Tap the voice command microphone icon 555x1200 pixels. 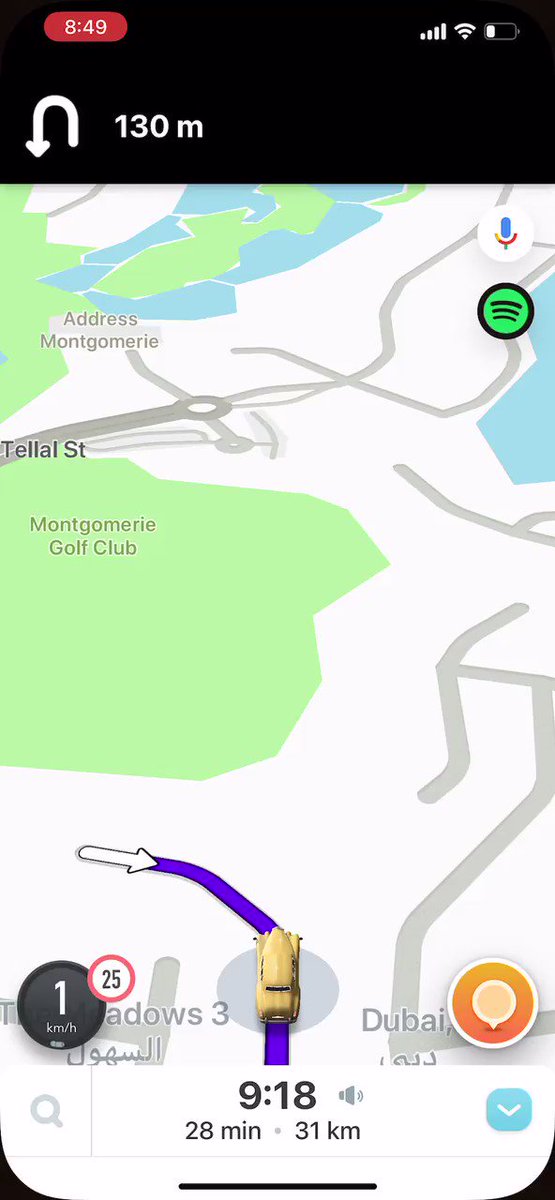[506, 234]
